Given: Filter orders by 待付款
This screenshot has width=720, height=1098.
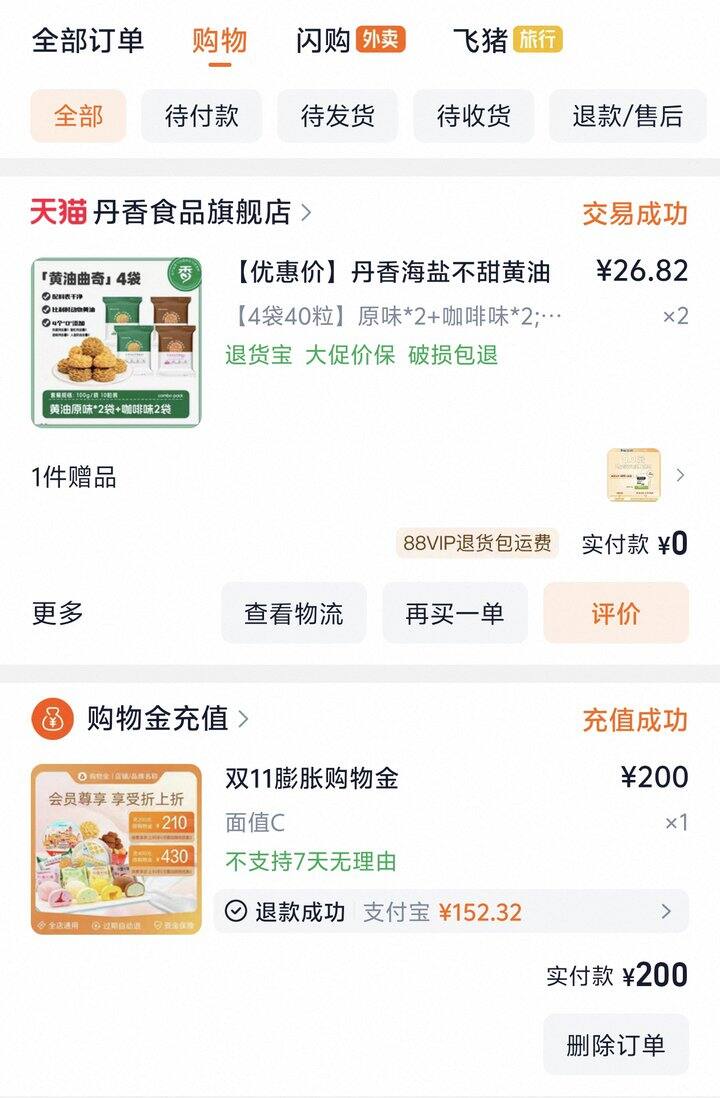Looking at the screenshot, I should coord(201,116).
